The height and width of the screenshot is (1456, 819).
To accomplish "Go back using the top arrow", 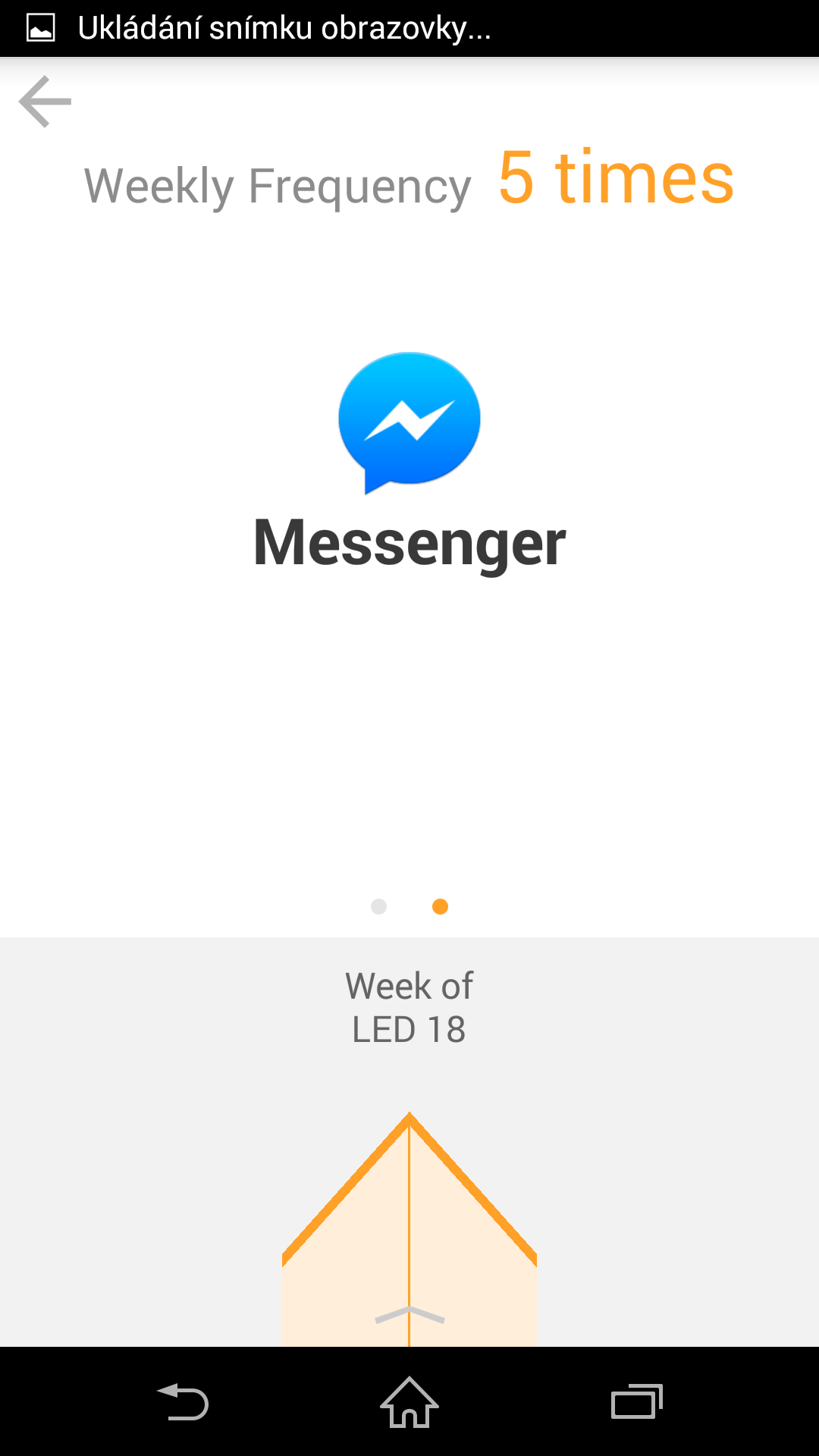I will pos(45,102).
